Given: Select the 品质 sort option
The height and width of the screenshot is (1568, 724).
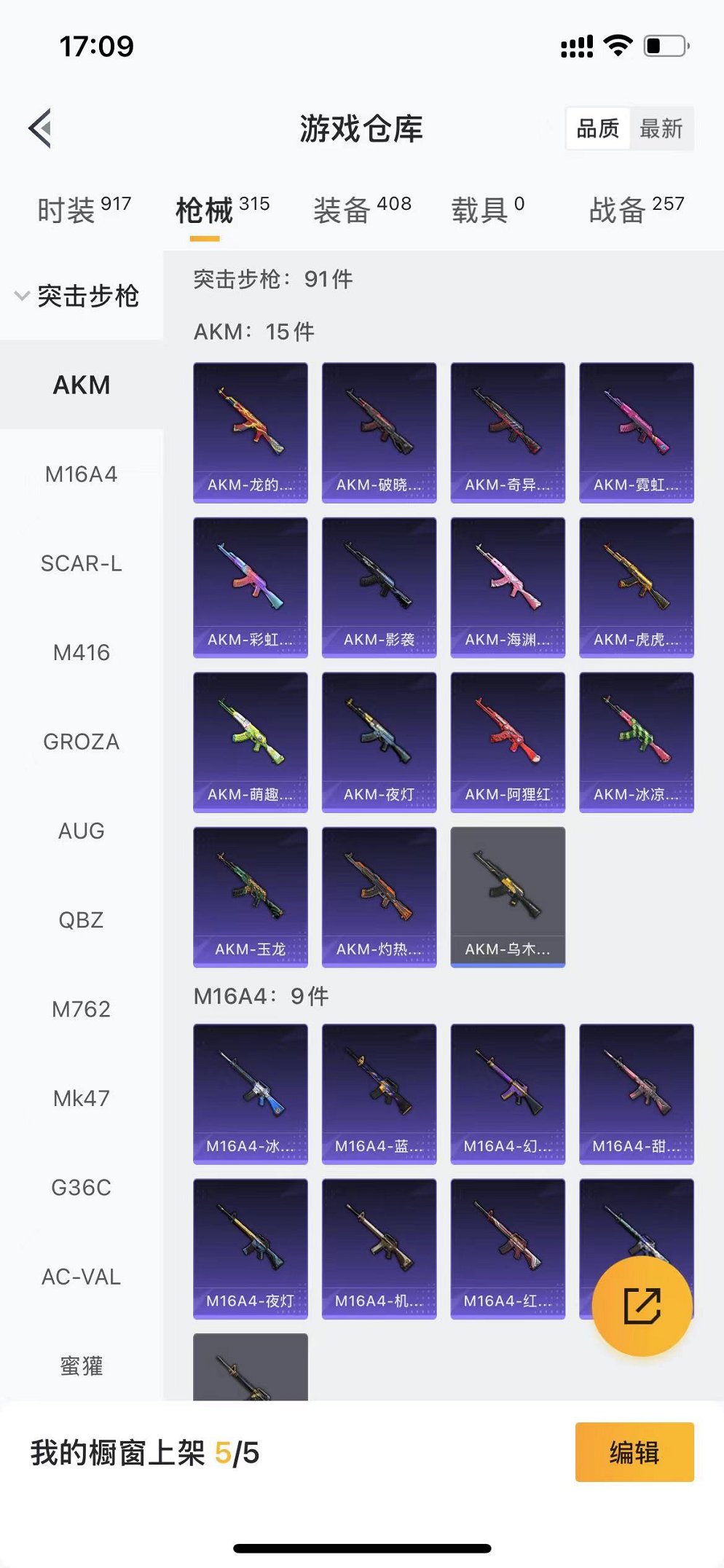Looking at the screenshot, I should tap(598, 129).
